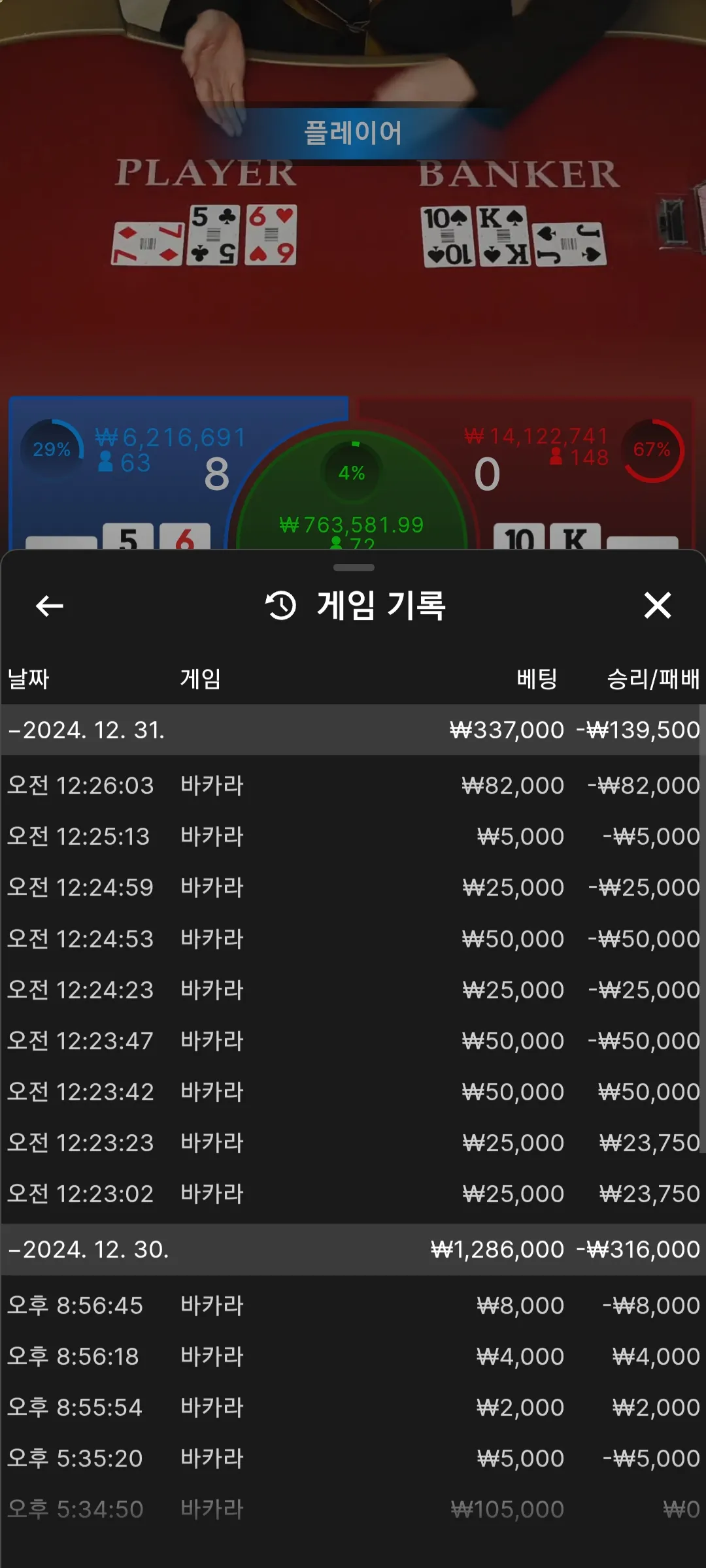Open the 오후 5:34:50 ₩105,000 bet record

tap(353, 1509)
